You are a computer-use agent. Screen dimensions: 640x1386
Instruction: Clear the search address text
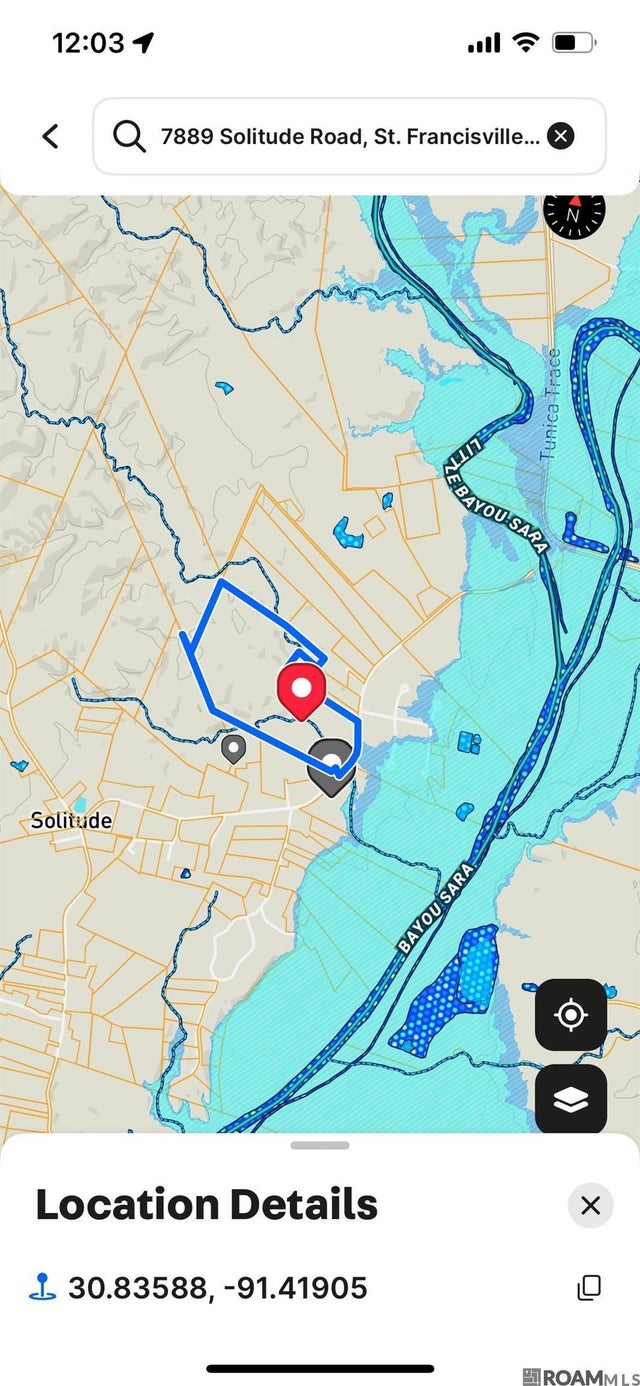click(561, 136)
